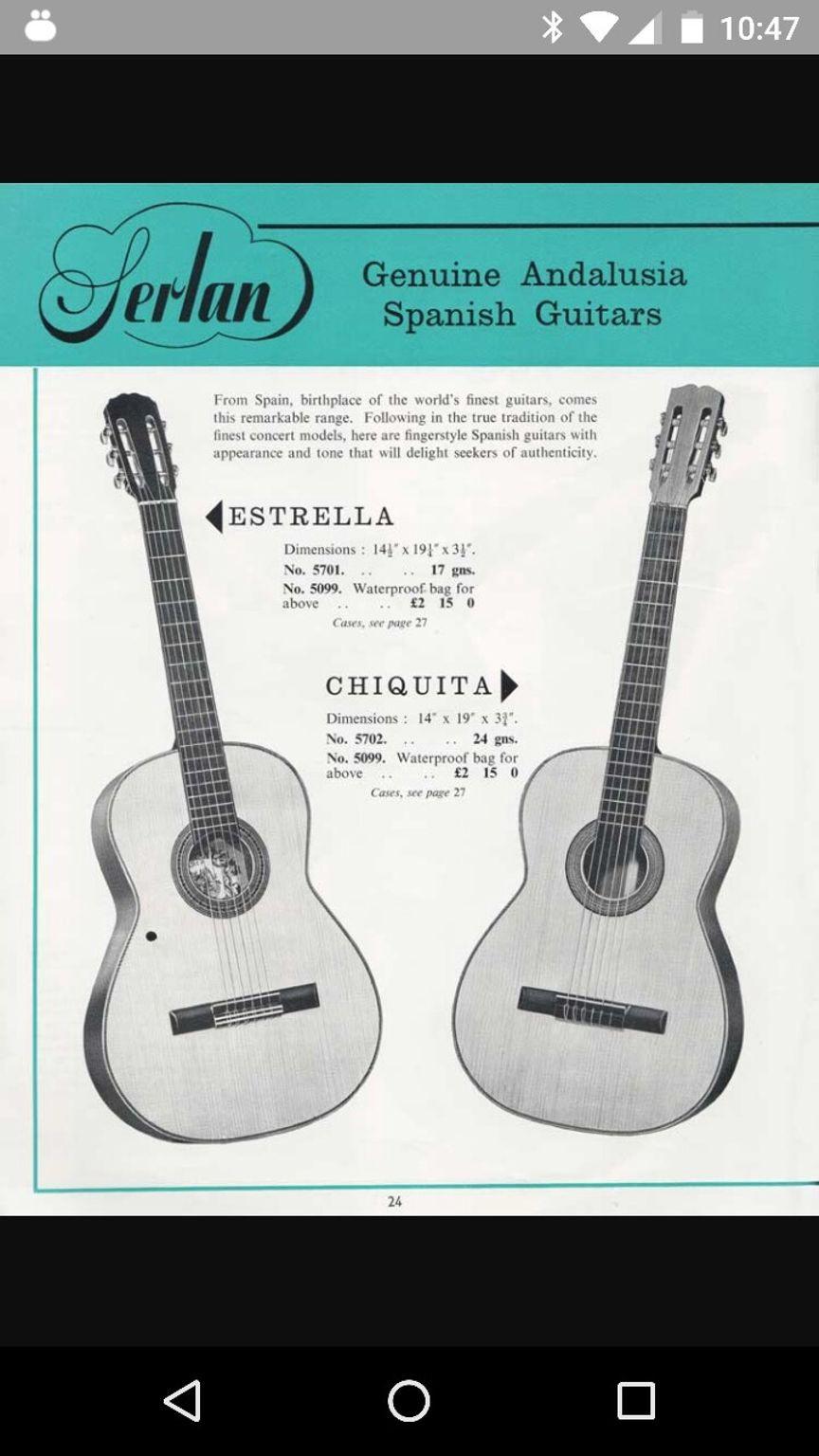Viewport: 819px width, 1456px height.
Task: Tap the Bluetooth status icon
Action: (x=551, y=27)
